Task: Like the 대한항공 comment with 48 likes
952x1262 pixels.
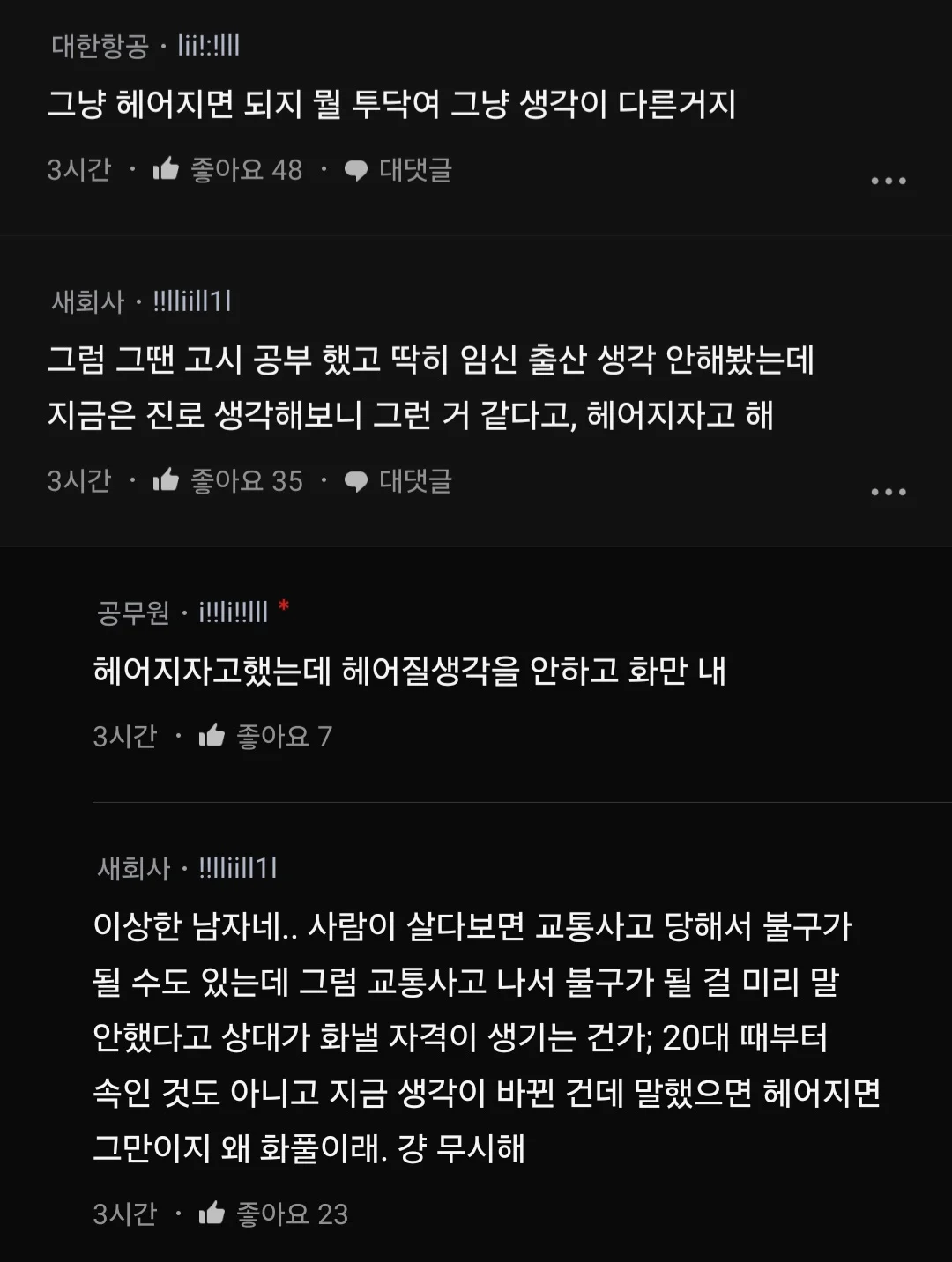Action: pyautogui.click(x=167, y=169)
